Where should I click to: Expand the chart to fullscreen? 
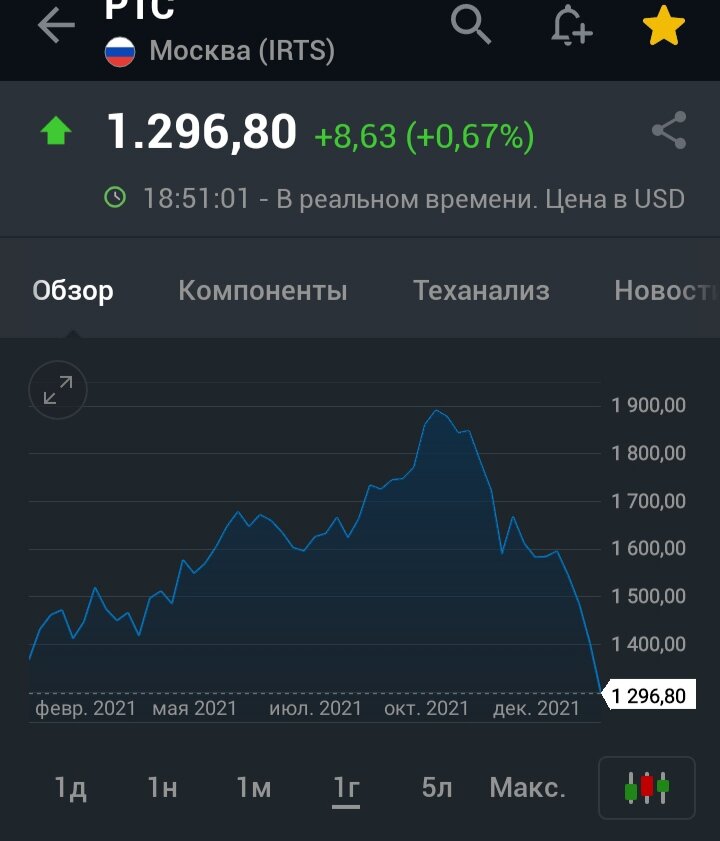(x=57, y=390)
